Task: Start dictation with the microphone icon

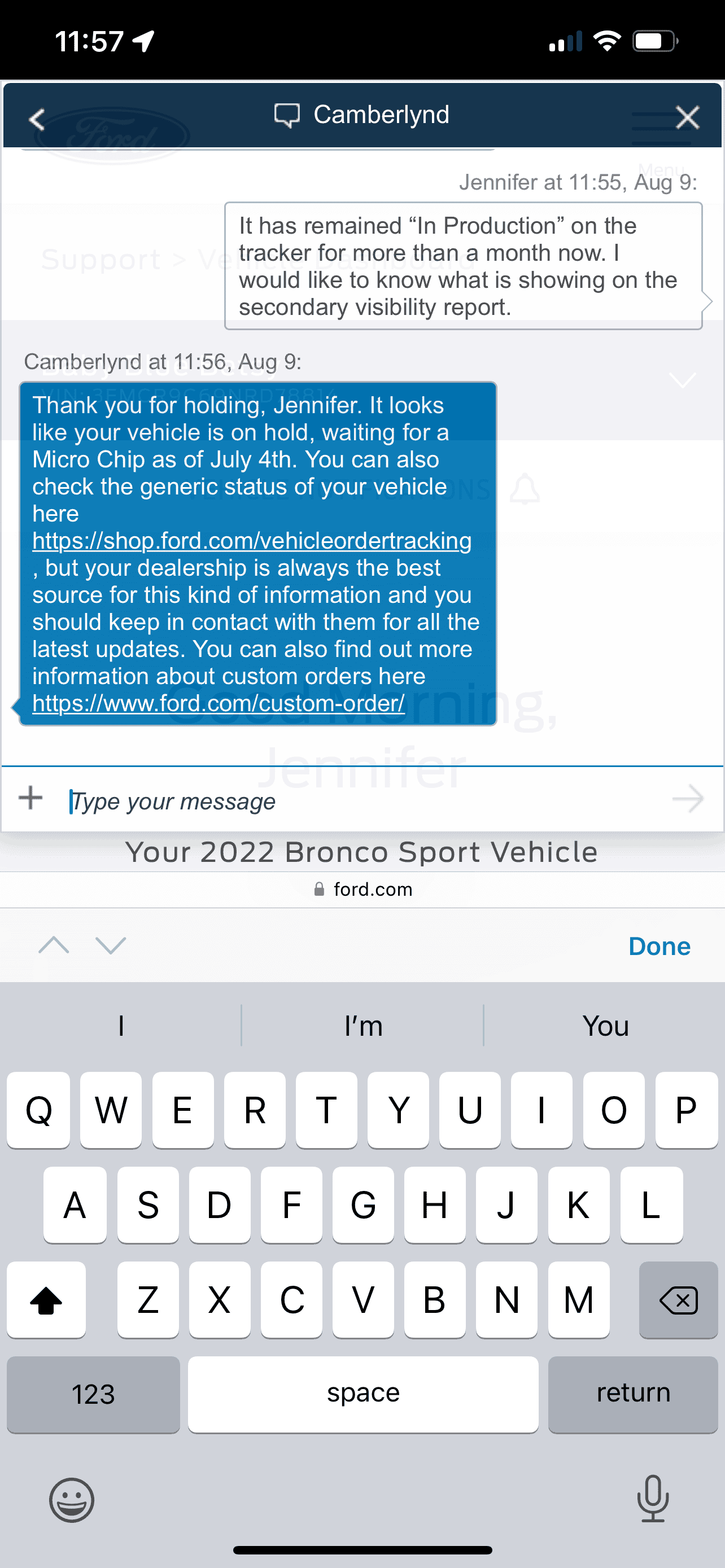Action: [653, 1499]
